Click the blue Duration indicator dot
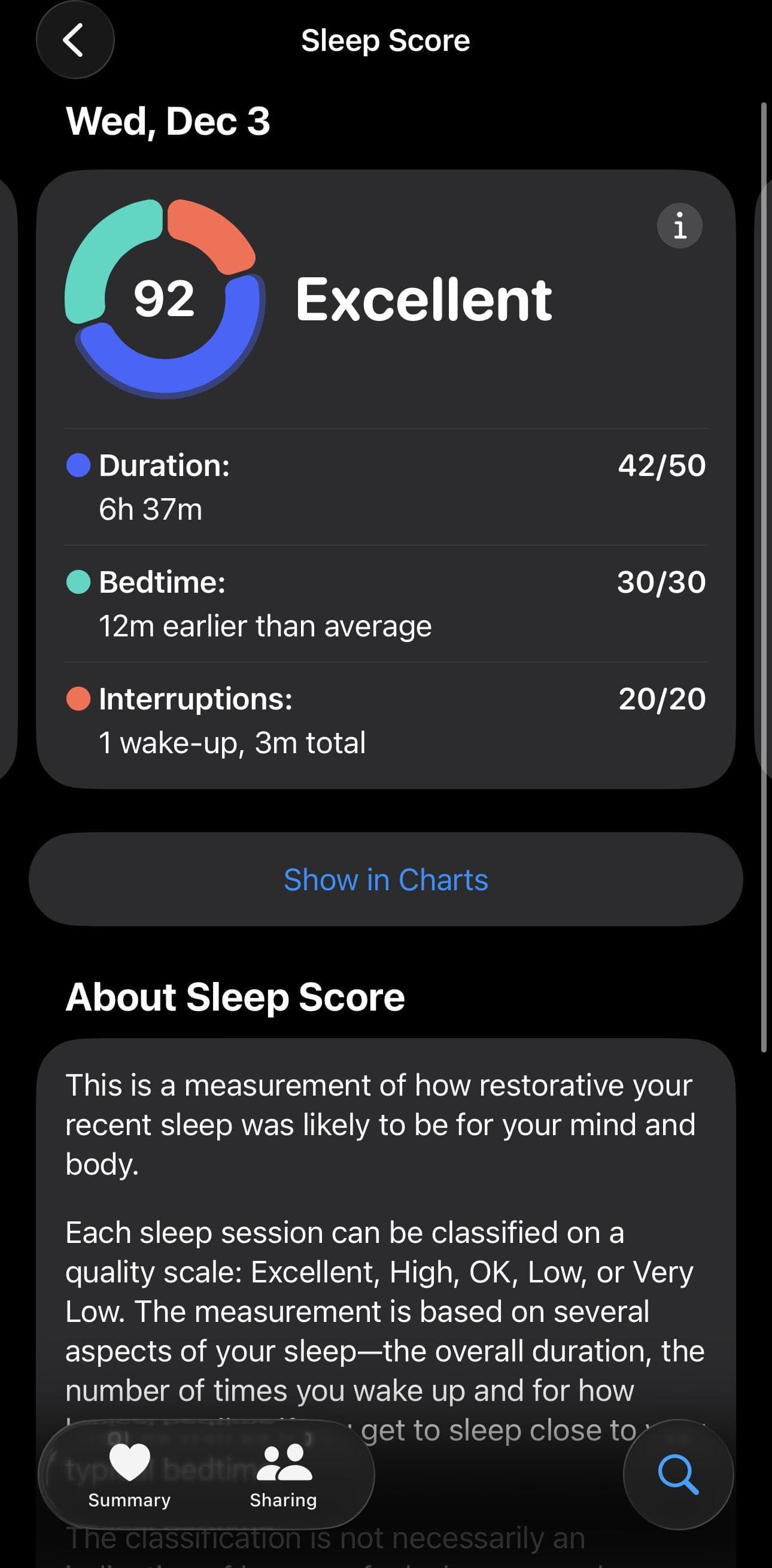The width and height of the screenshot is (772, 1568). click(79, 465)
